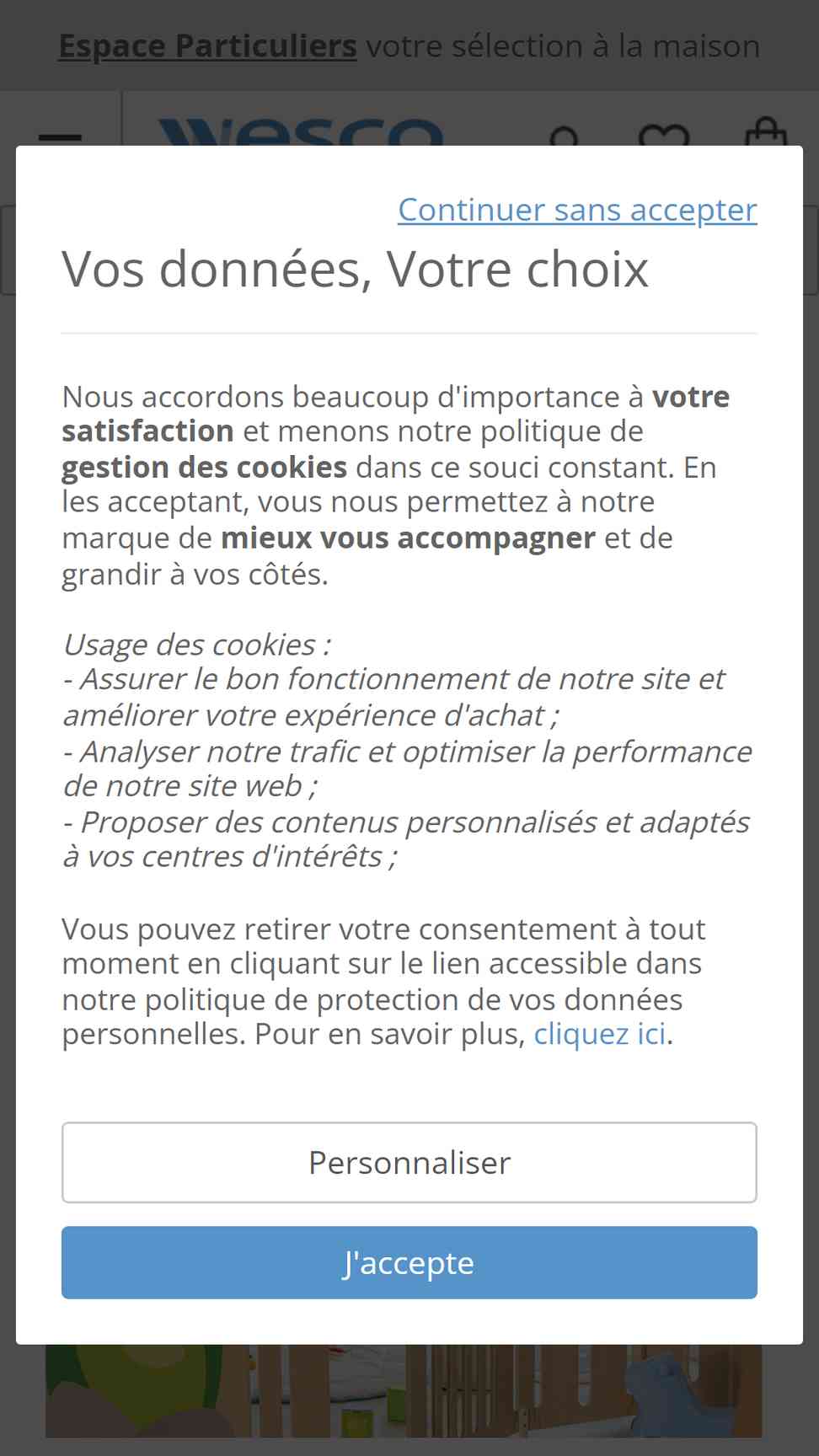Open the 'cliquez ici' privacy link

(600, 1034)
